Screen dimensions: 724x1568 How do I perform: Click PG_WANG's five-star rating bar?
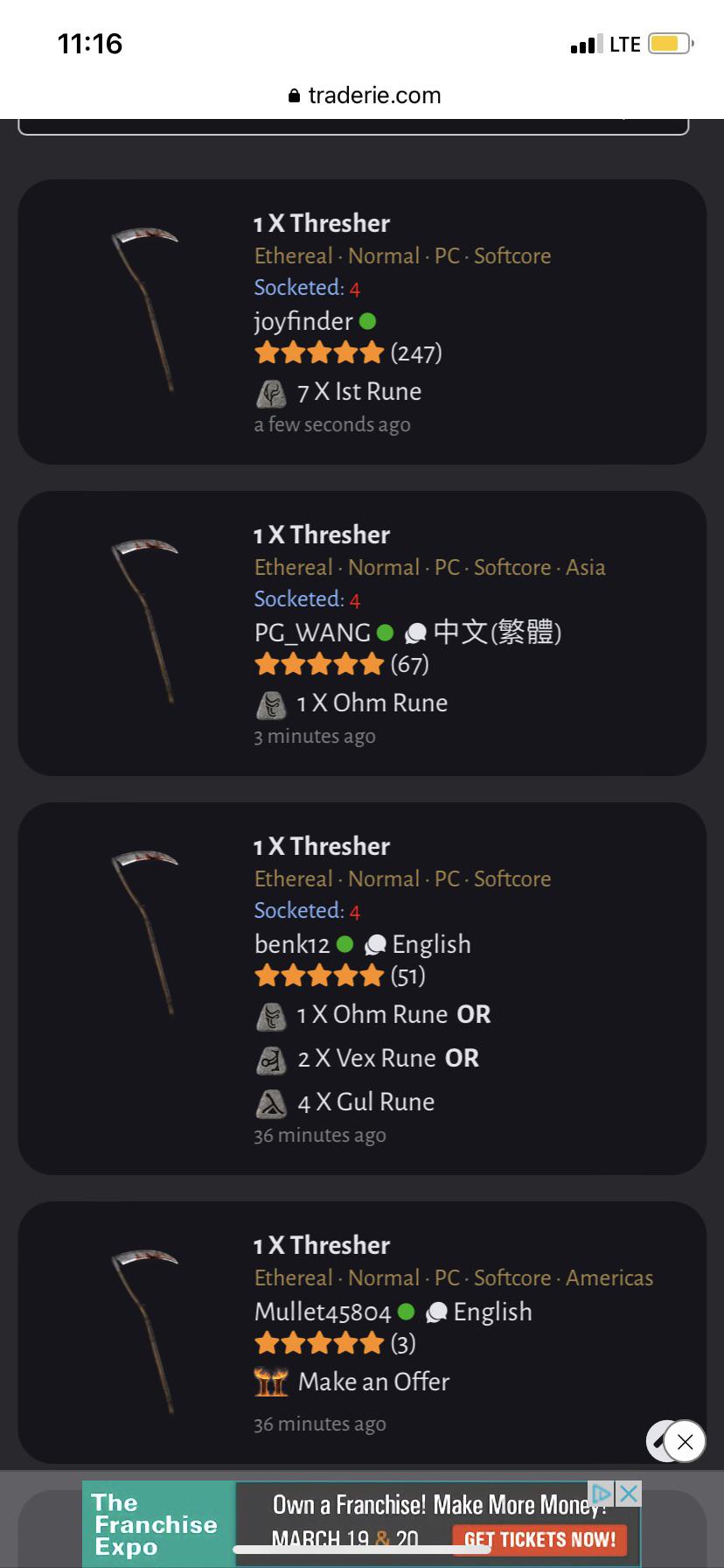[319, 664]
